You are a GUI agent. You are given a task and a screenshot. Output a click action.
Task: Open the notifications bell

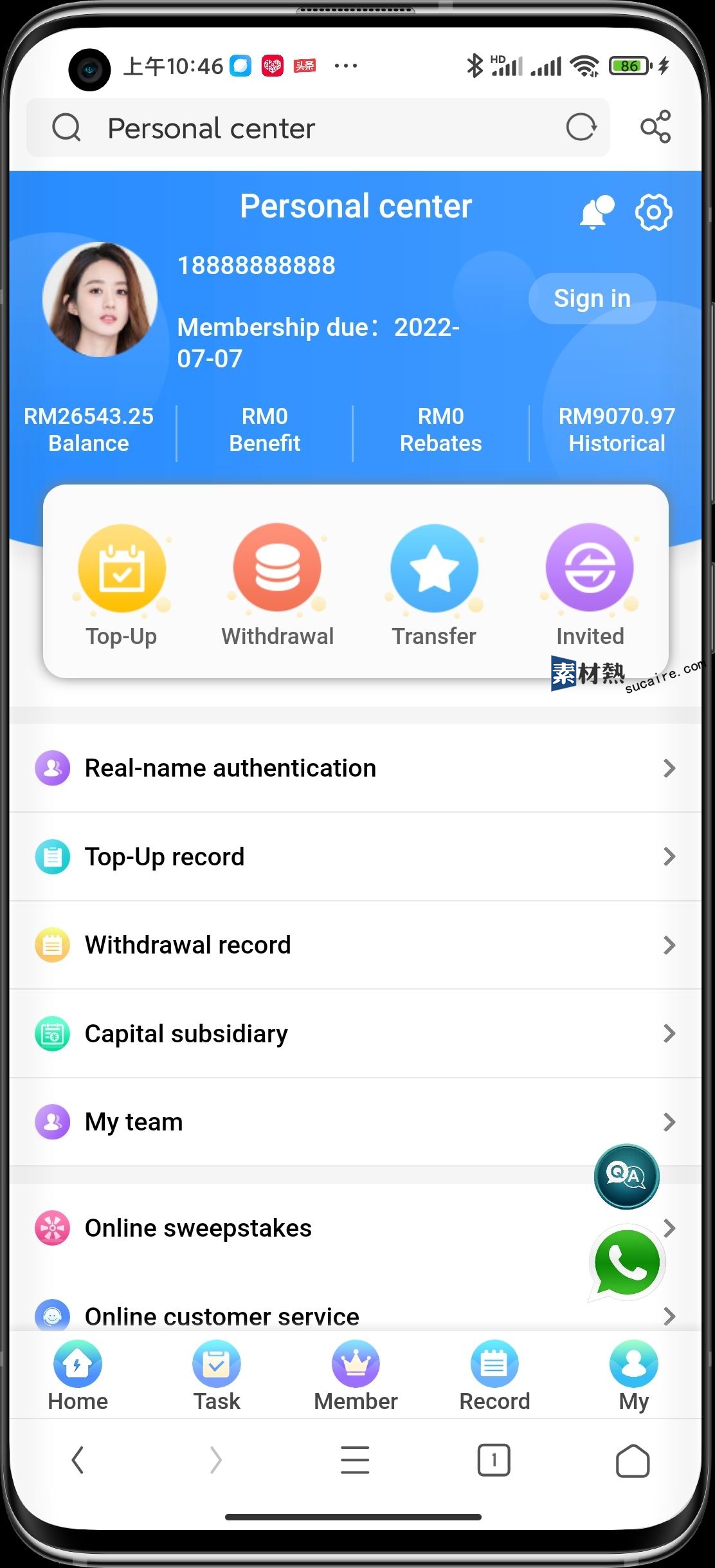click(595, 212)
